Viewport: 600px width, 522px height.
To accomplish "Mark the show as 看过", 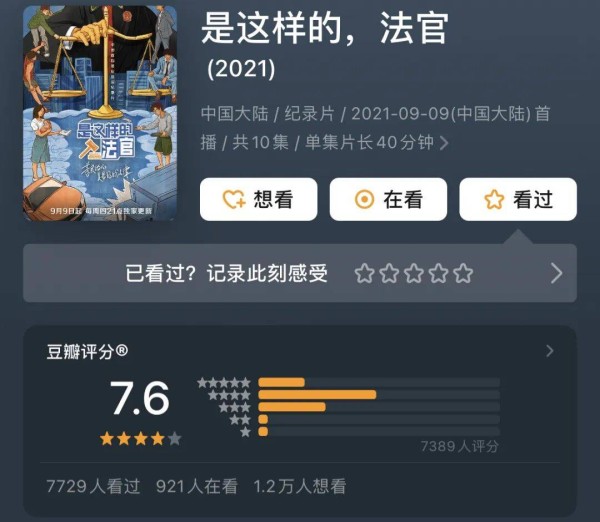I will [517, 199].
